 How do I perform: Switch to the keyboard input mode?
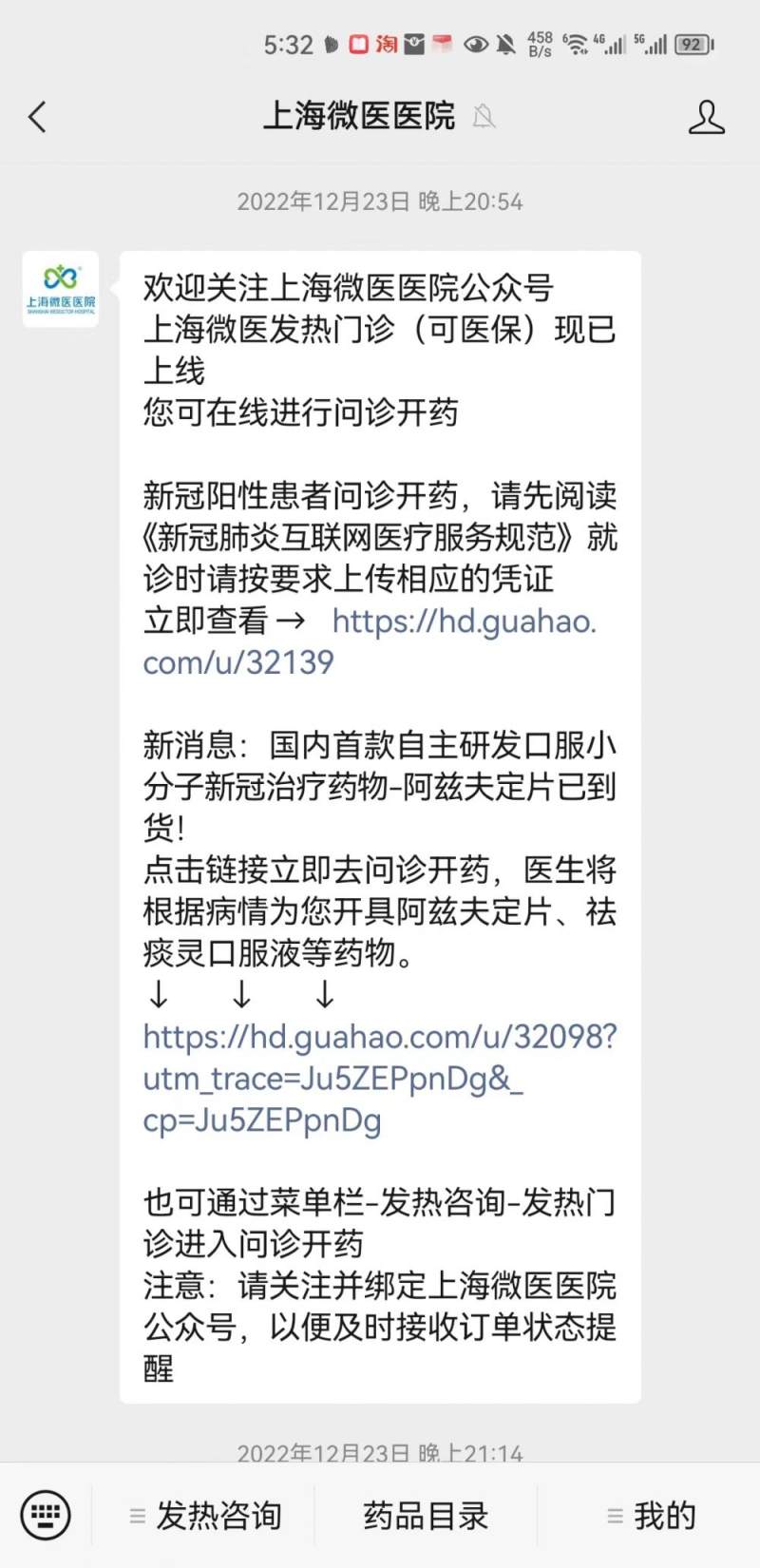pos(46,1515)
